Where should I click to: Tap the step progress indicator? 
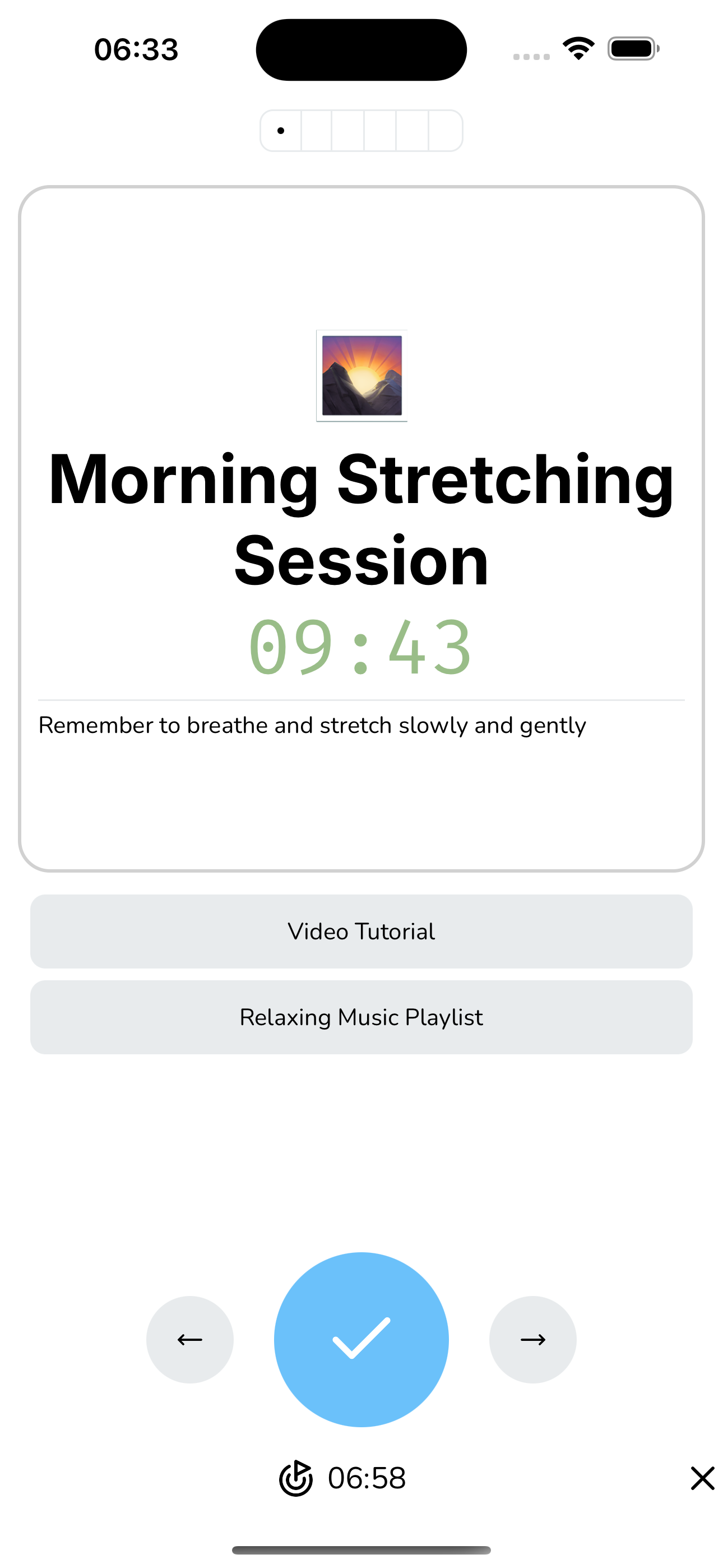coord(361,131)
